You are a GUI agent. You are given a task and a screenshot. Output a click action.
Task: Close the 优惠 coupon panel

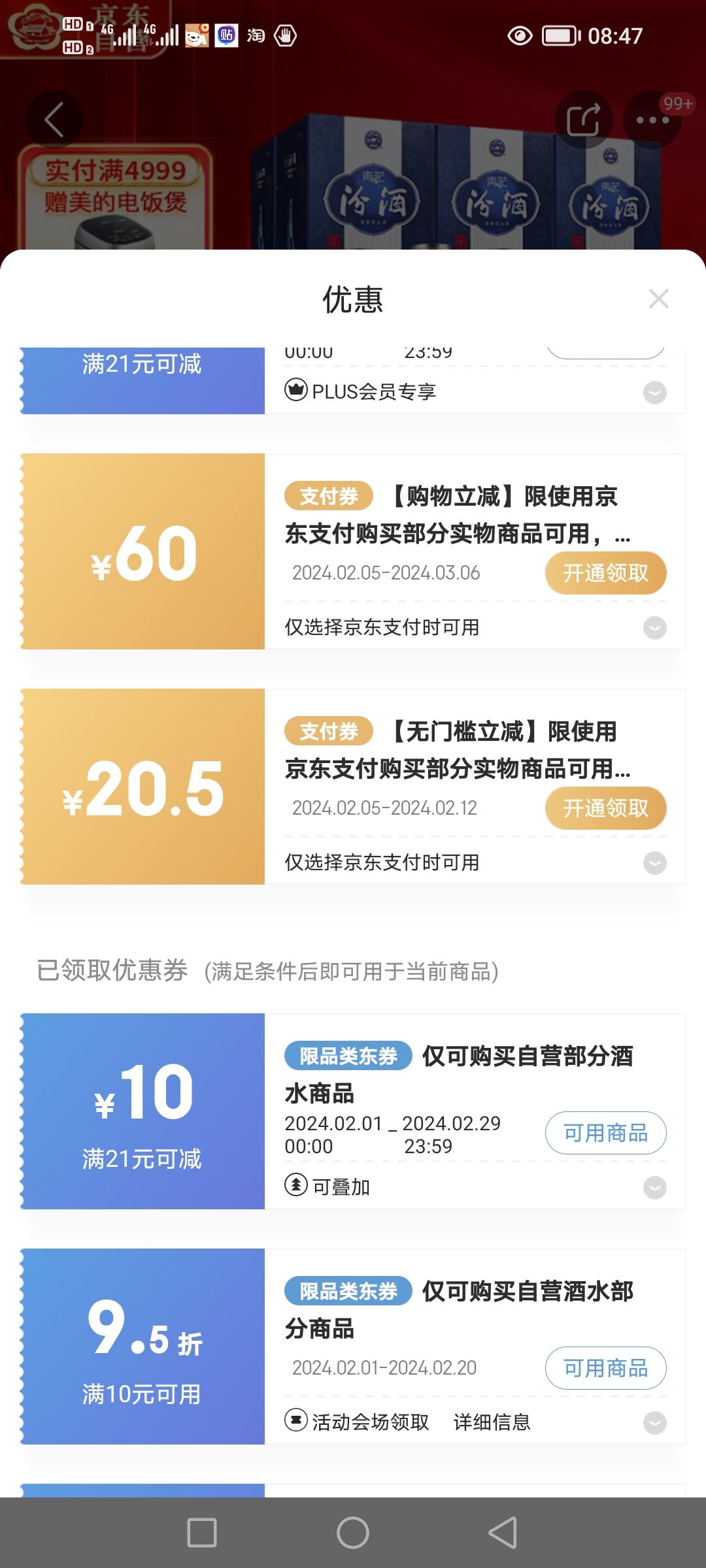coord(658,299)
